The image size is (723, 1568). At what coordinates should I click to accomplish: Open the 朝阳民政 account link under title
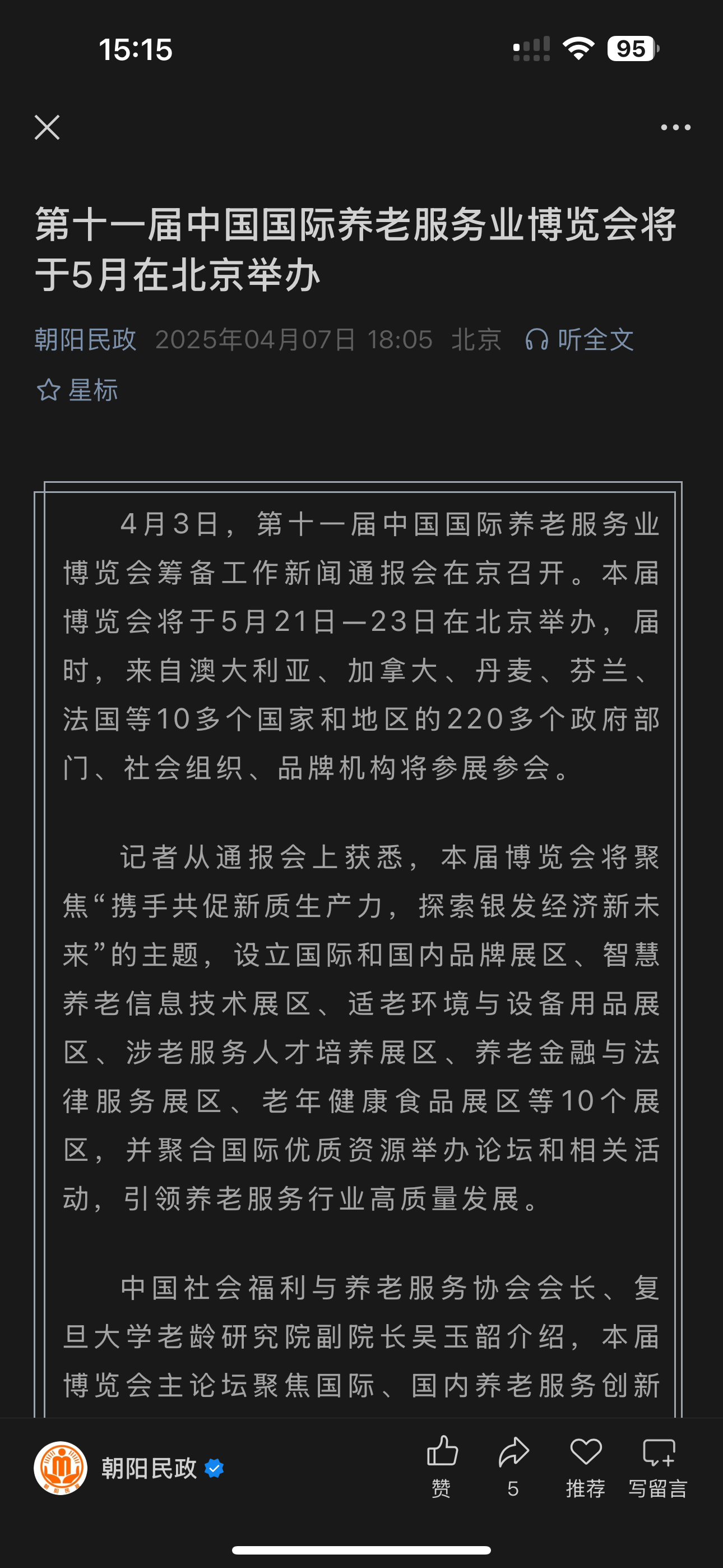(x=85, y=339)
